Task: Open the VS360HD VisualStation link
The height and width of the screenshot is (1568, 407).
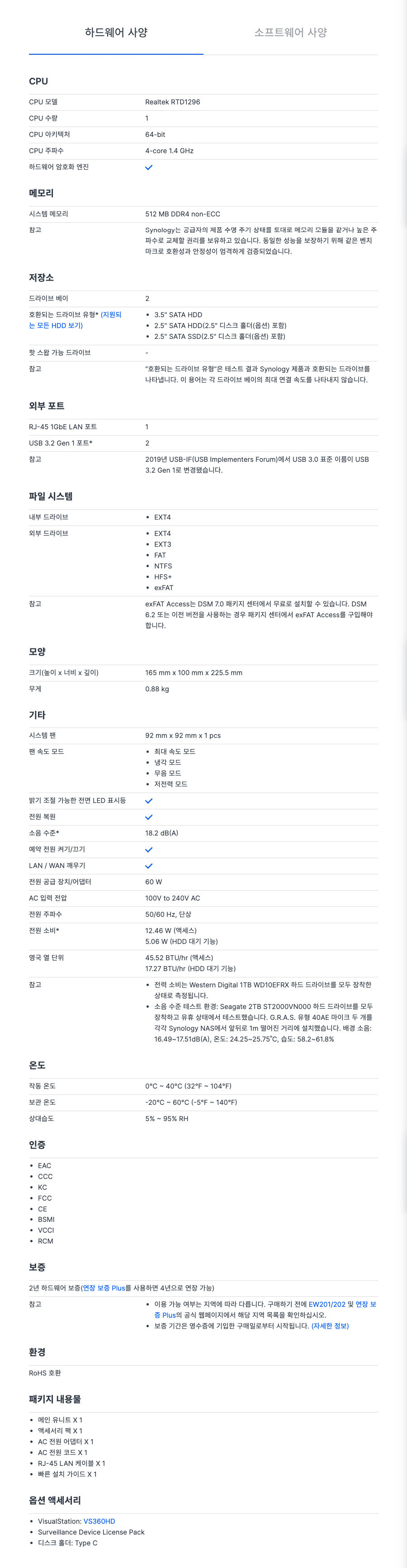Action: pyautogui.click(x=99, y=1521)
